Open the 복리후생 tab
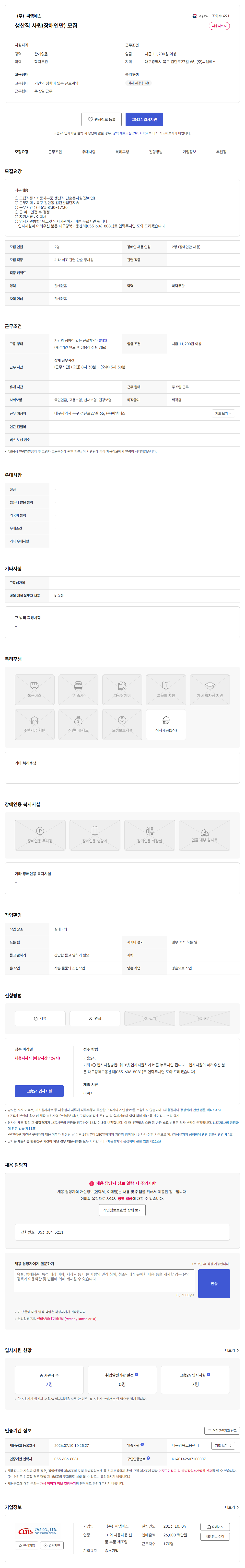This screenshot has width=245, height=1568. point(122,152)
